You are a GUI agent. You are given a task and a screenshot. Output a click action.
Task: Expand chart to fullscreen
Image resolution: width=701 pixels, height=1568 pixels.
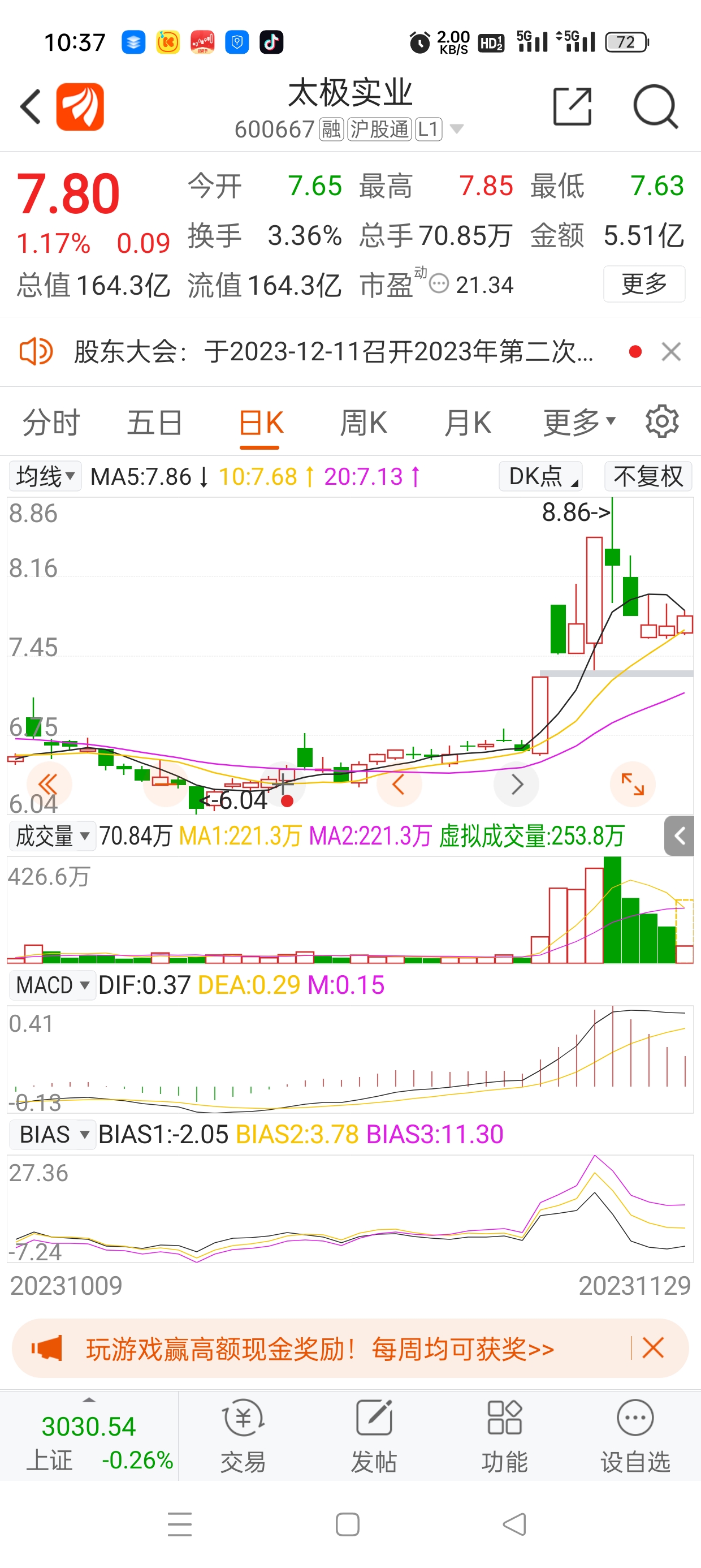[x=633, y=784]
